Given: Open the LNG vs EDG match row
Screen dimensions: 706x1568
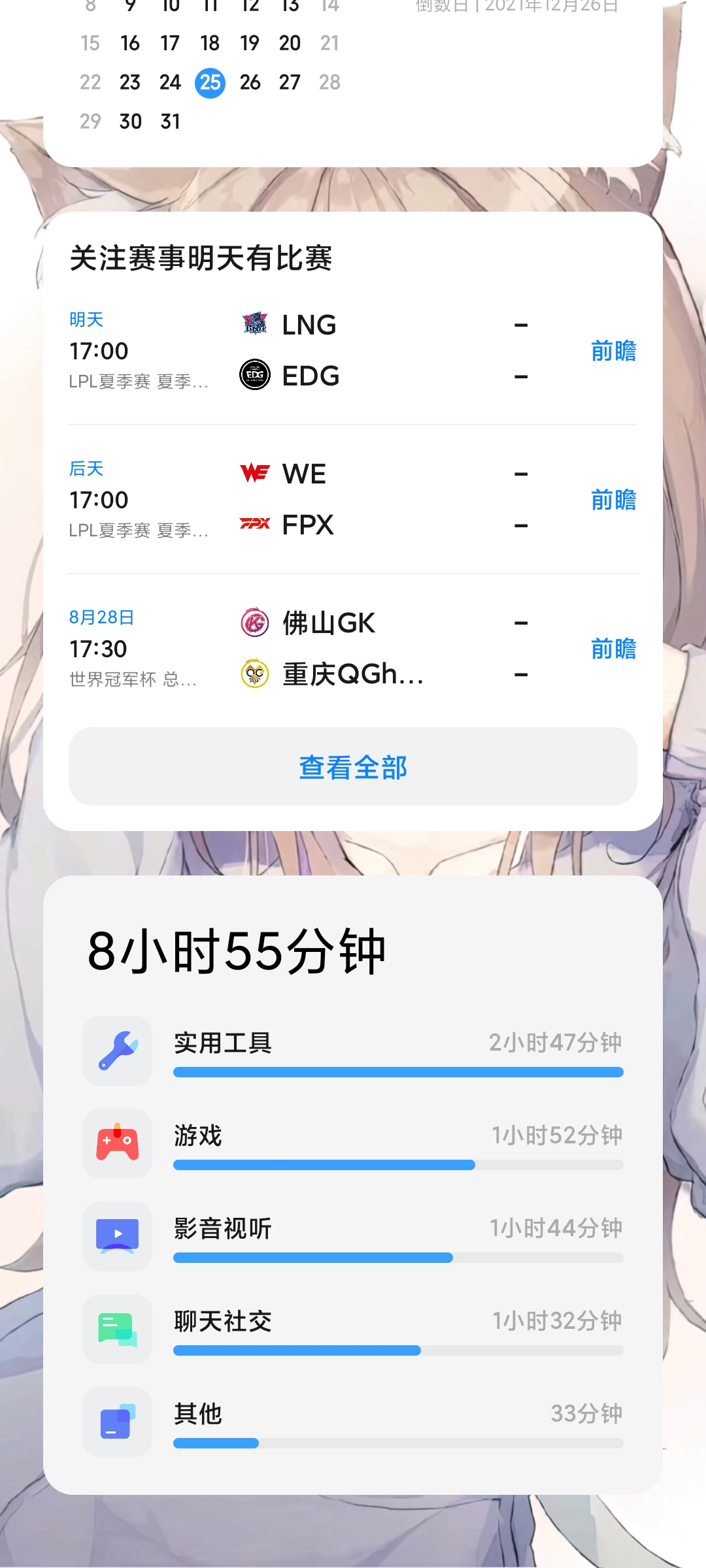Looking at the screenshot, I should (x=353, y=351).
